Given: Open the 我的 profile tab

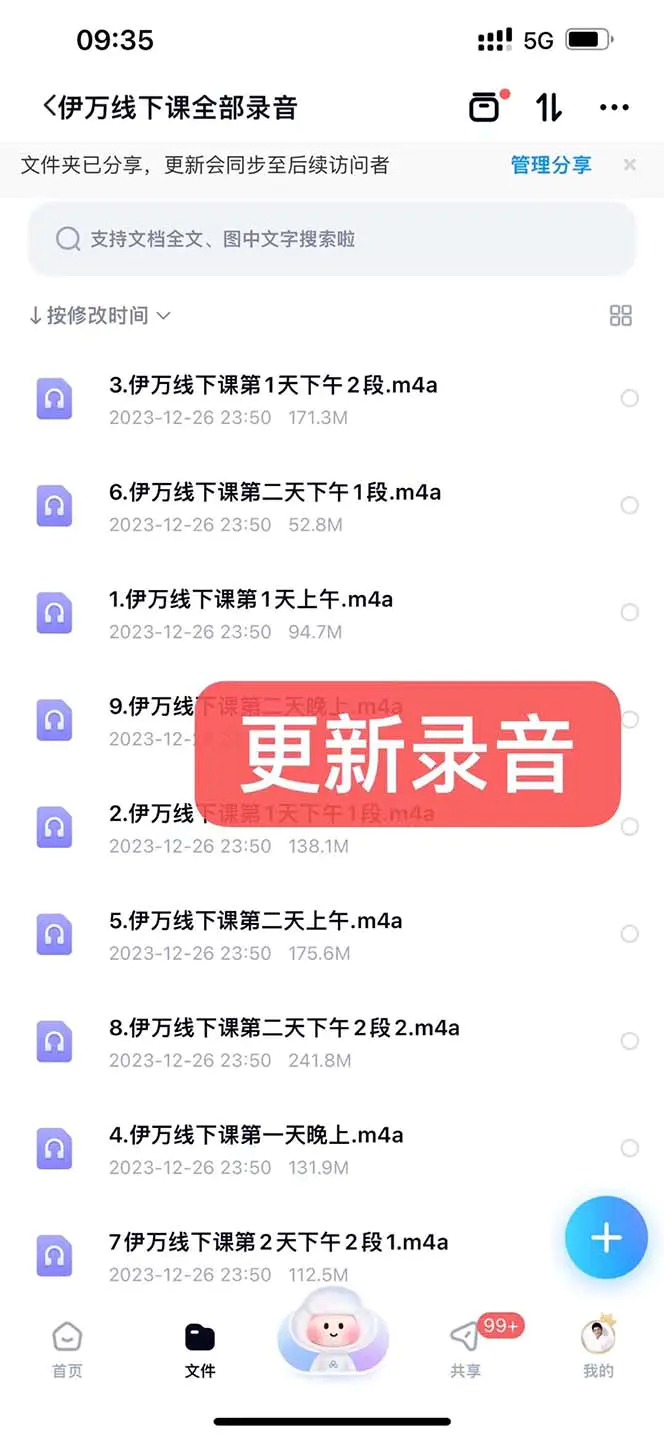Looking at the screenshot, I should (x=598, y=1348).
